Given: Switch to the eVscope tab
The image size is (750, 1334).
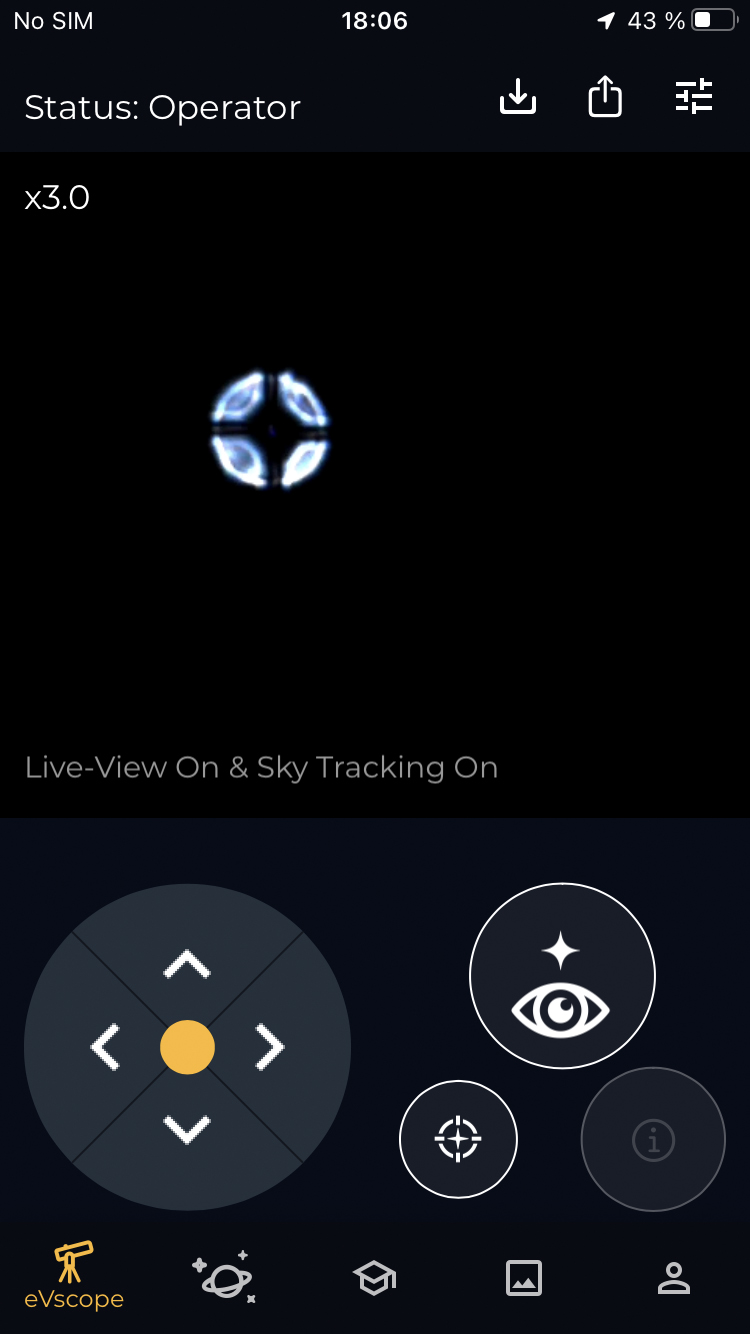Looking at the screenshot, I should click(74, 1277).
